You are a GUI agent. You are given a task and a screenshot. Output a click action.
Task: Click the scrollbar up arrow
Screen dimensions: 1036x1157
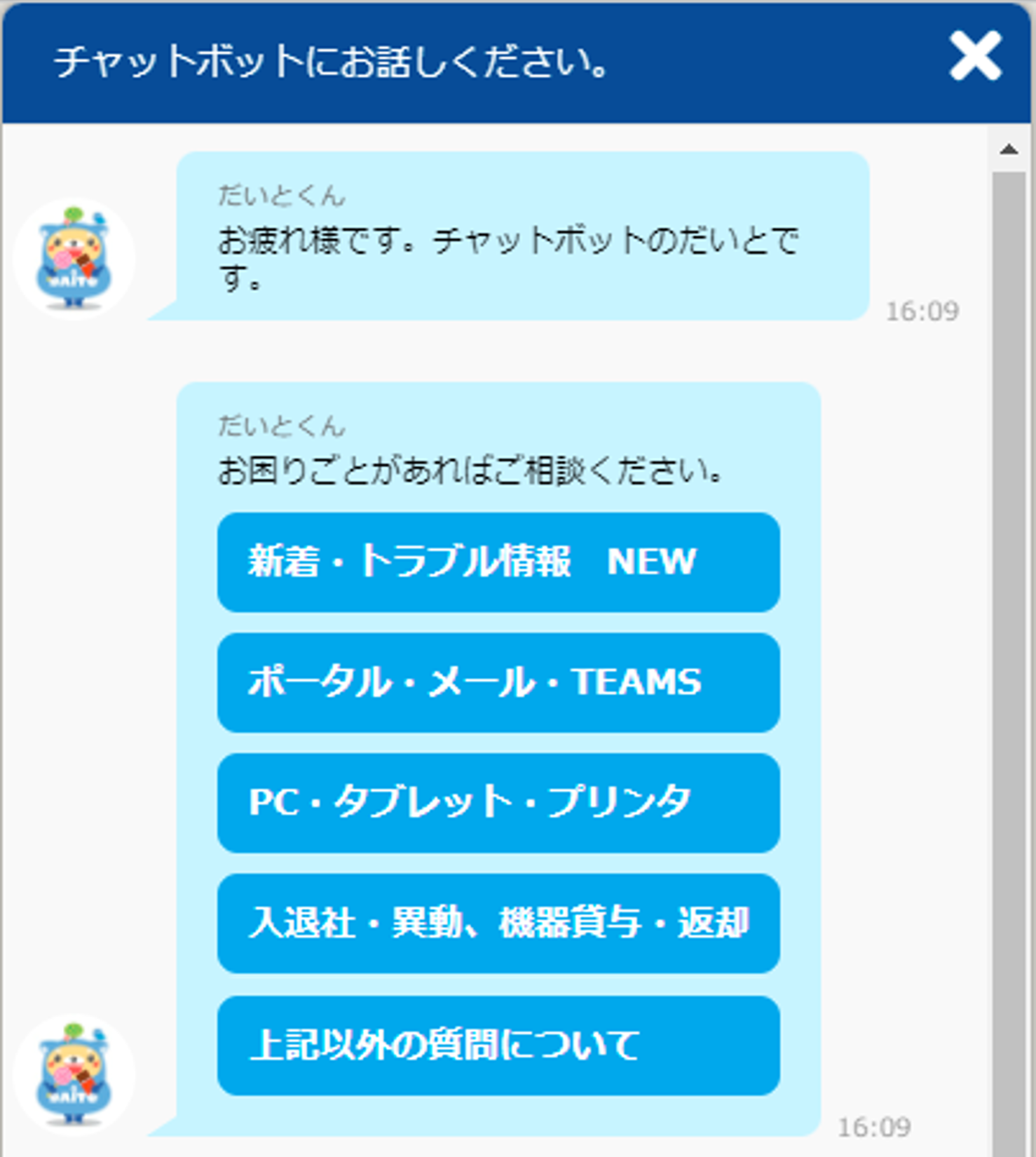click(x=1009, y=149)
